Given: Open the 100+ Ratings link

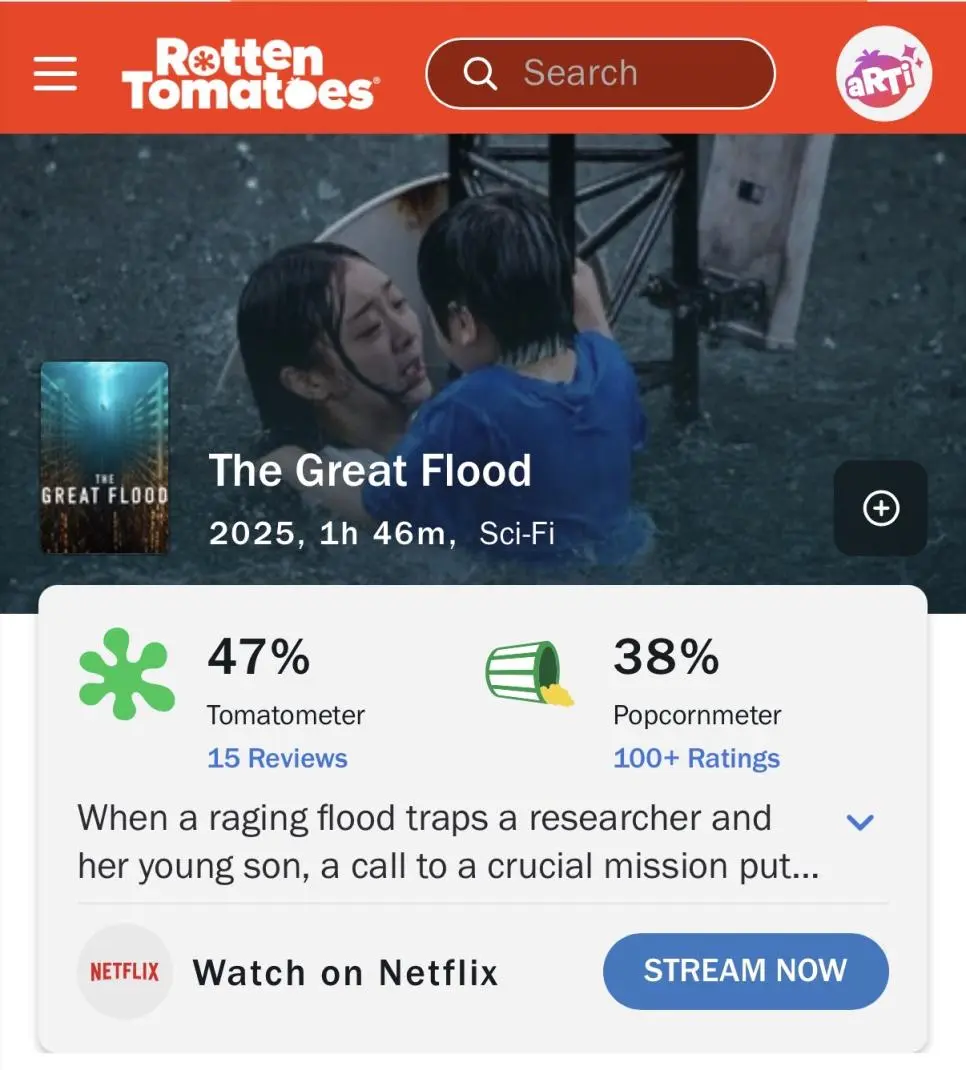Looking at the screenshot, I should tap(696, 758).
